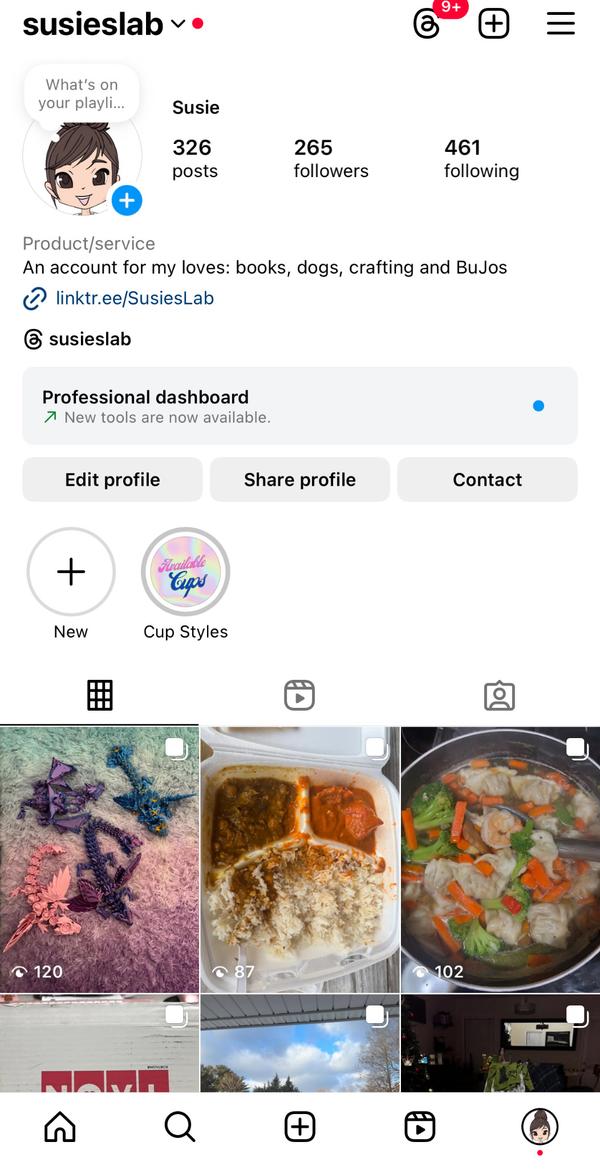Open the takeout curry and rice post
This screenshot has width=600, height=1170.
(299, 860)
